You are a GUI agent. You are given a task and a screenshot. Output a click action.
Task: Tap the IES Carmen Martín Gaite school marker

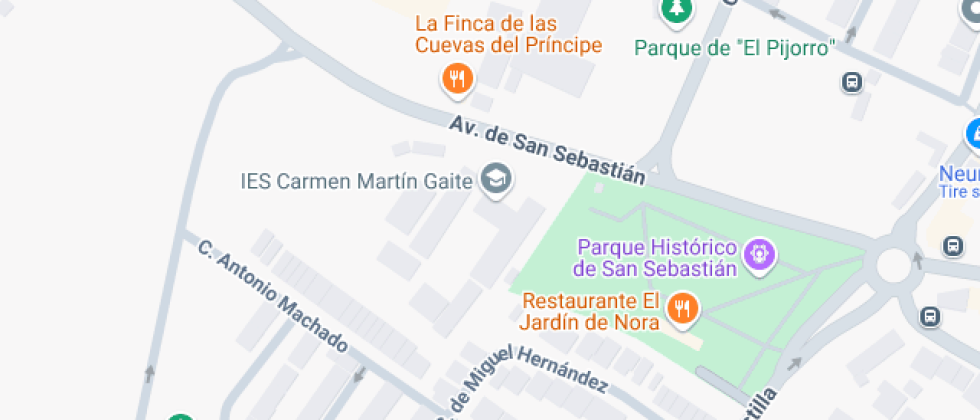tap(496, 181)
